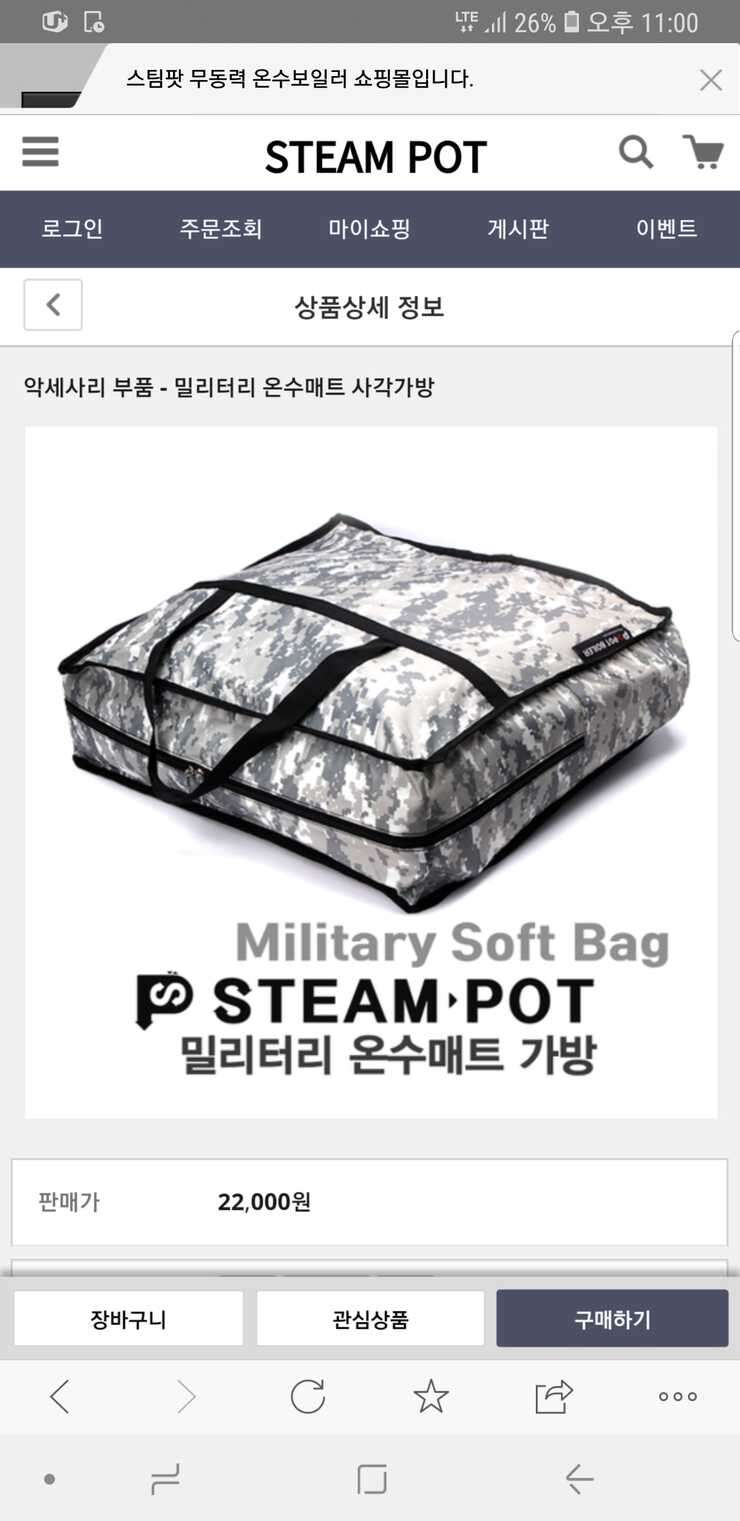Dismiss the top shop banner
Viewport: 740px width, 1521px height.
point(710,80)
